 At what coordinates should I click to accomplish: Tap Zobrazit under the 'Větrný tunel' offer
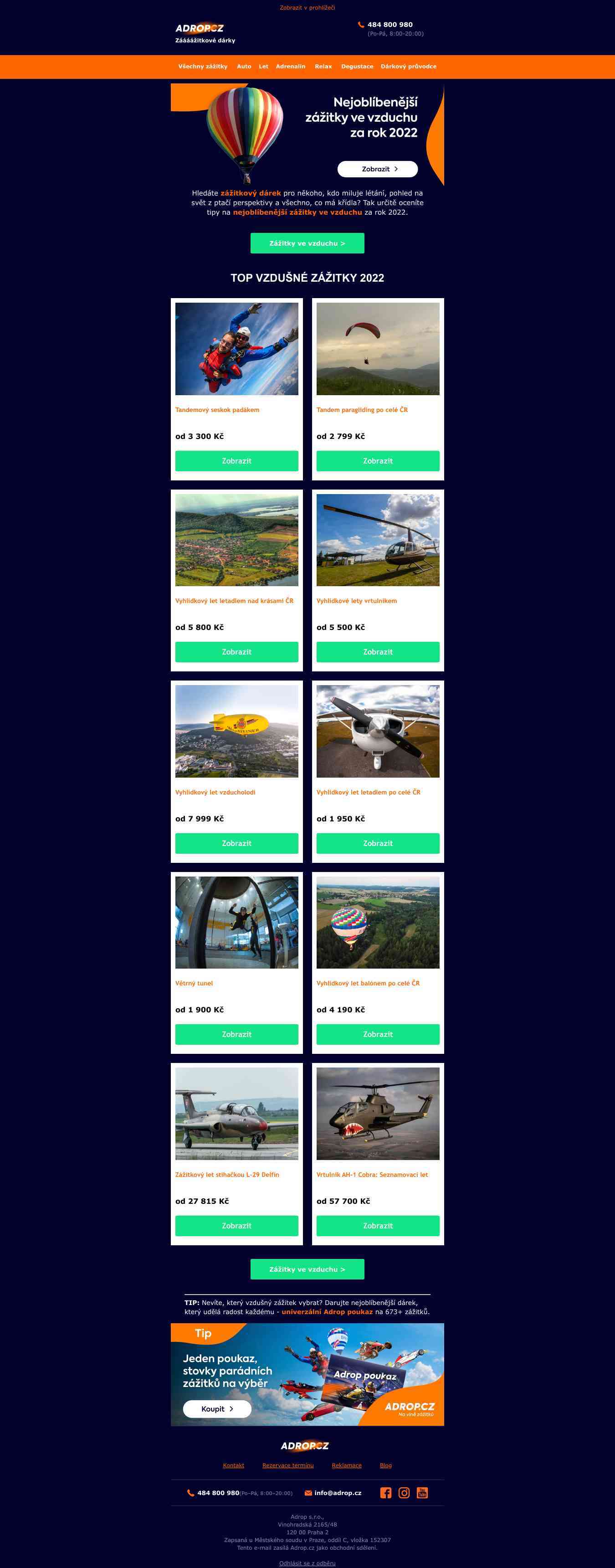[236, 1035]
